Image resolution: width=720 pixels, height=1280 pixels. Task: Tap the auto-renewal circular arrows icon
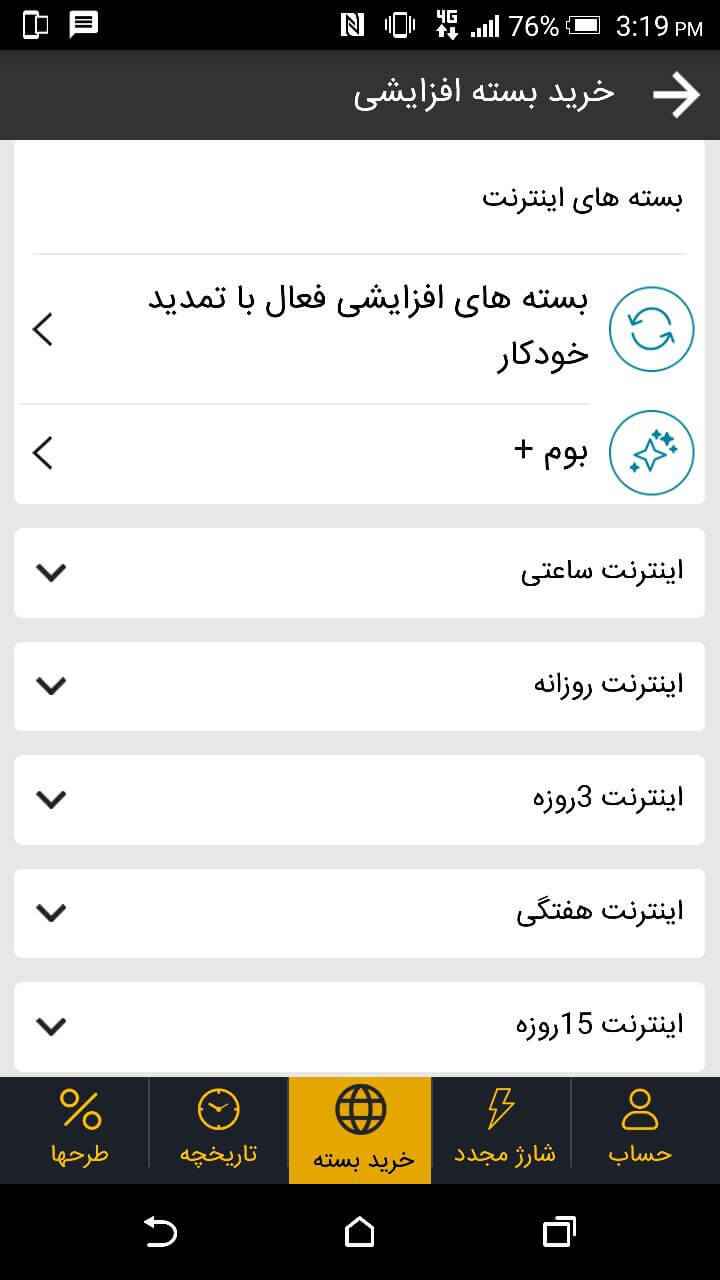pyautogui.click(x=651, y=329)
